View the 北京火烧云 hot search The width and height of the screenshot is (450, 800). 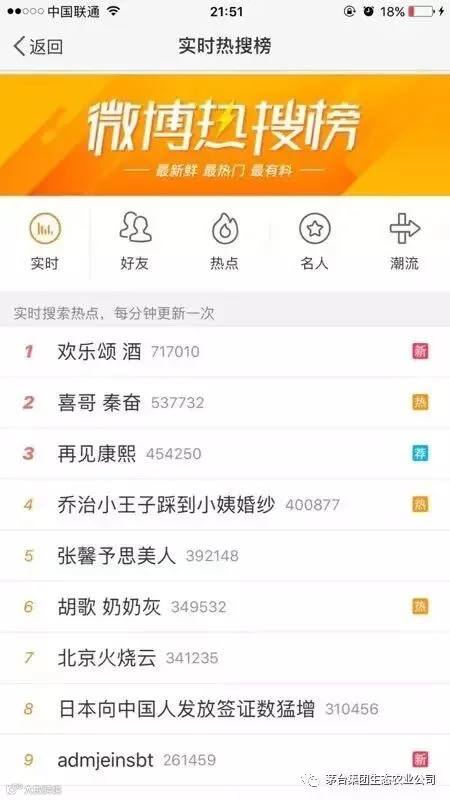(x=225, y=658)
